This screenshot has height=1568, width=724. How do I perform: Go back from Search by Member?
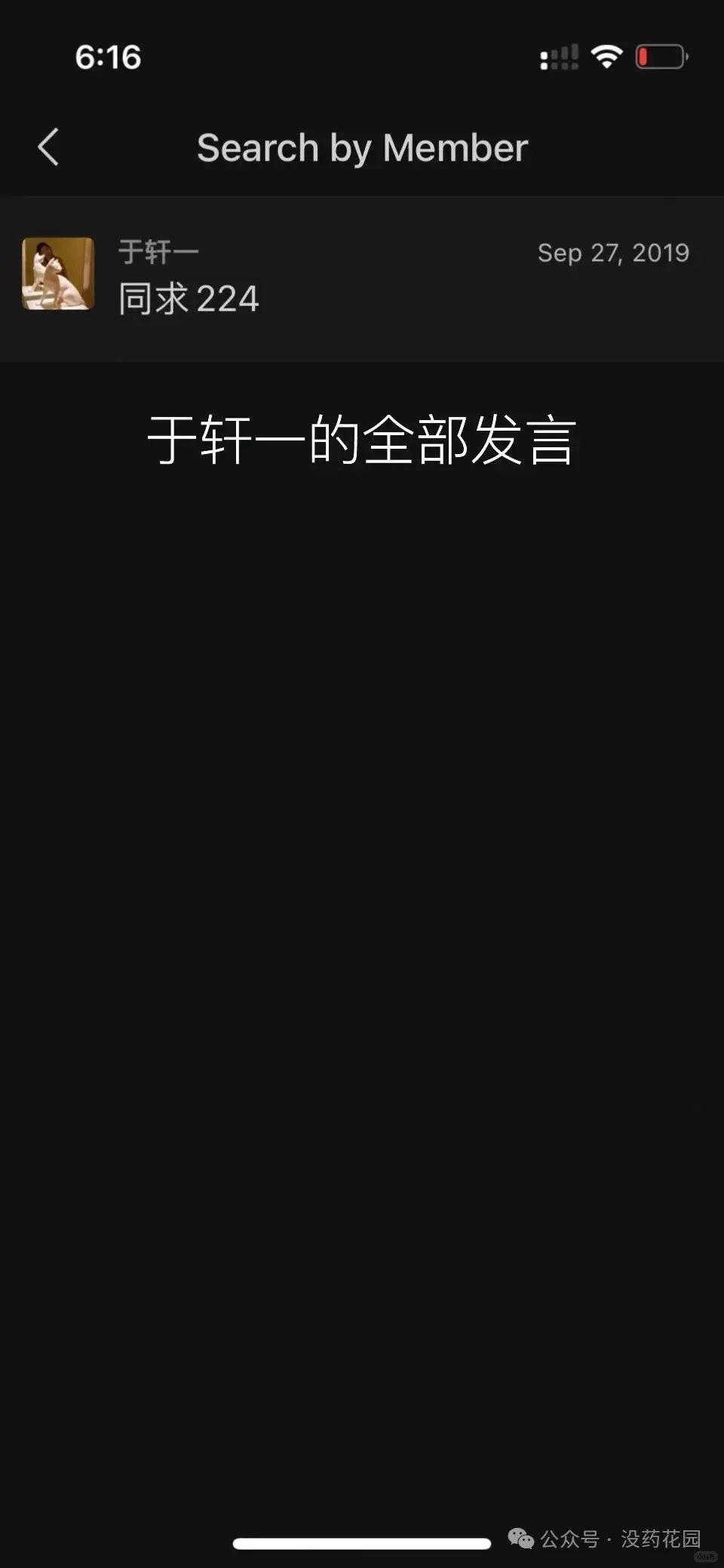click(48, 147)
